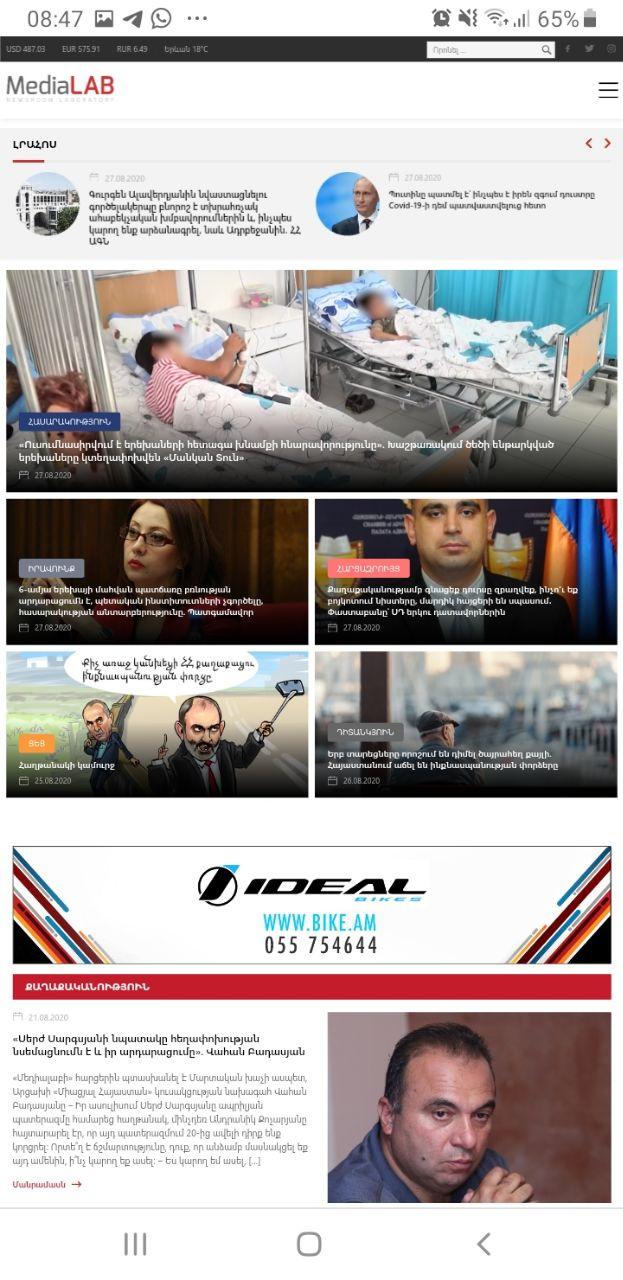The width and height of the screenshot is (623, 1280).
Task: Open MediaLAB's Twitter page icon
Action: pyautogui.click(x=589, y=49)
